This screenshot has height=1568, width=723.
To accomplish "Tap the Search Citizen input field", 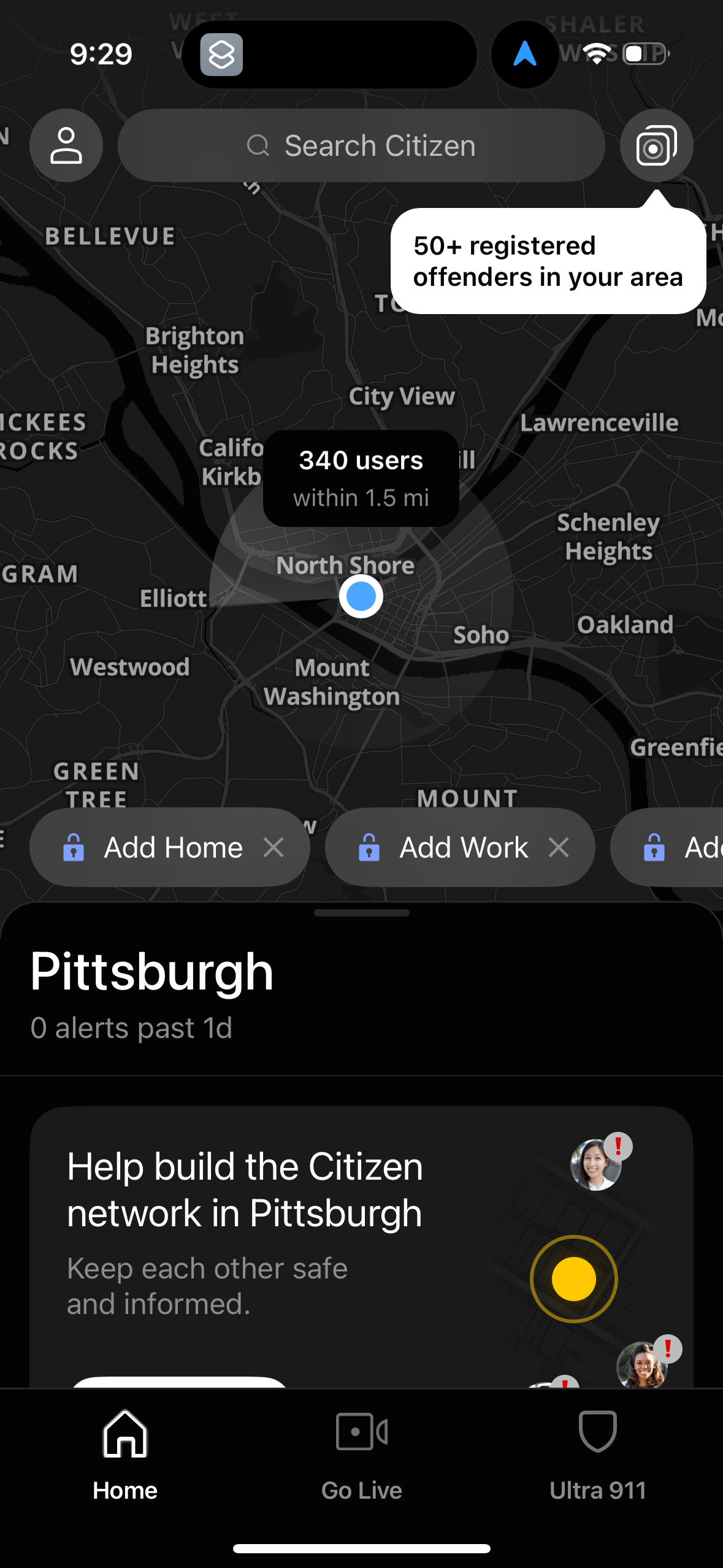I will (x=380, y=145).
